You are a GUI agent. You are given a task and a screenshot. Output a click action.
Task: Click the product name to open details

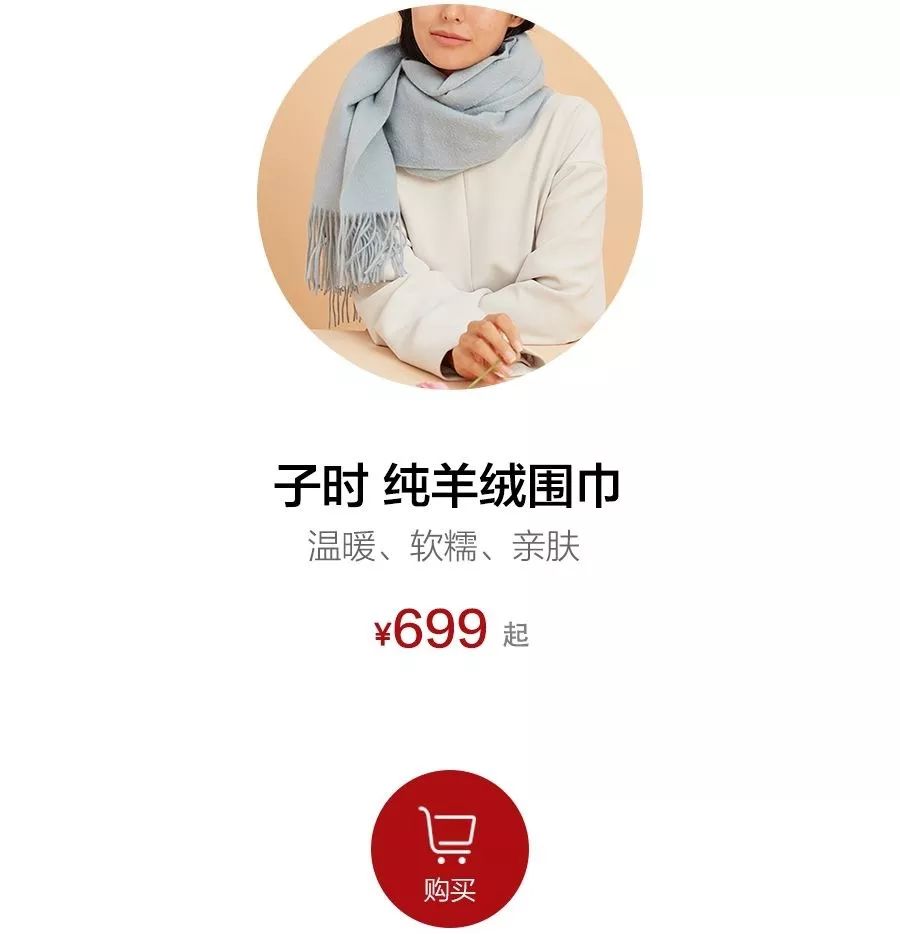click(x=449, y=484)
